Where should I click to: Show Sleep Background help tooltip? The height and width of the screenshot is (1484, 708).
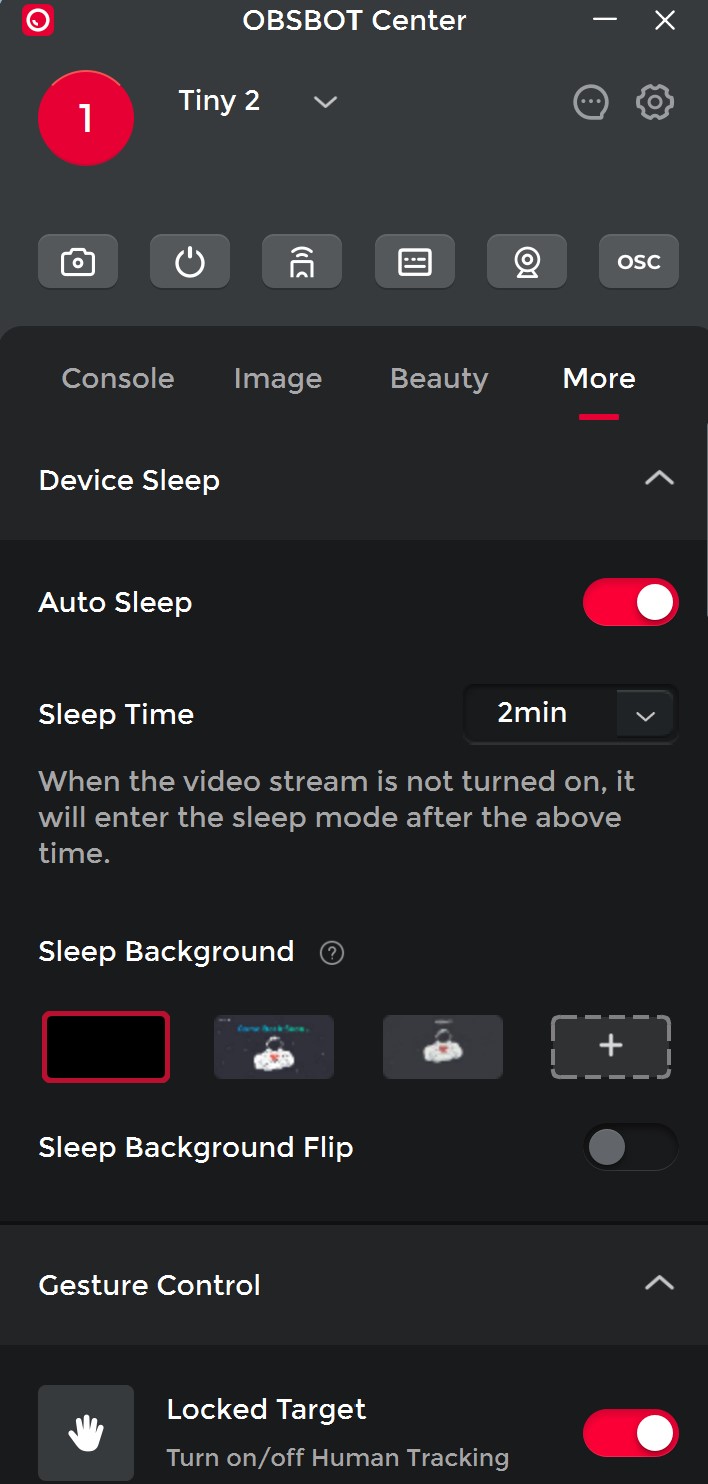click(x=332, y=953)
